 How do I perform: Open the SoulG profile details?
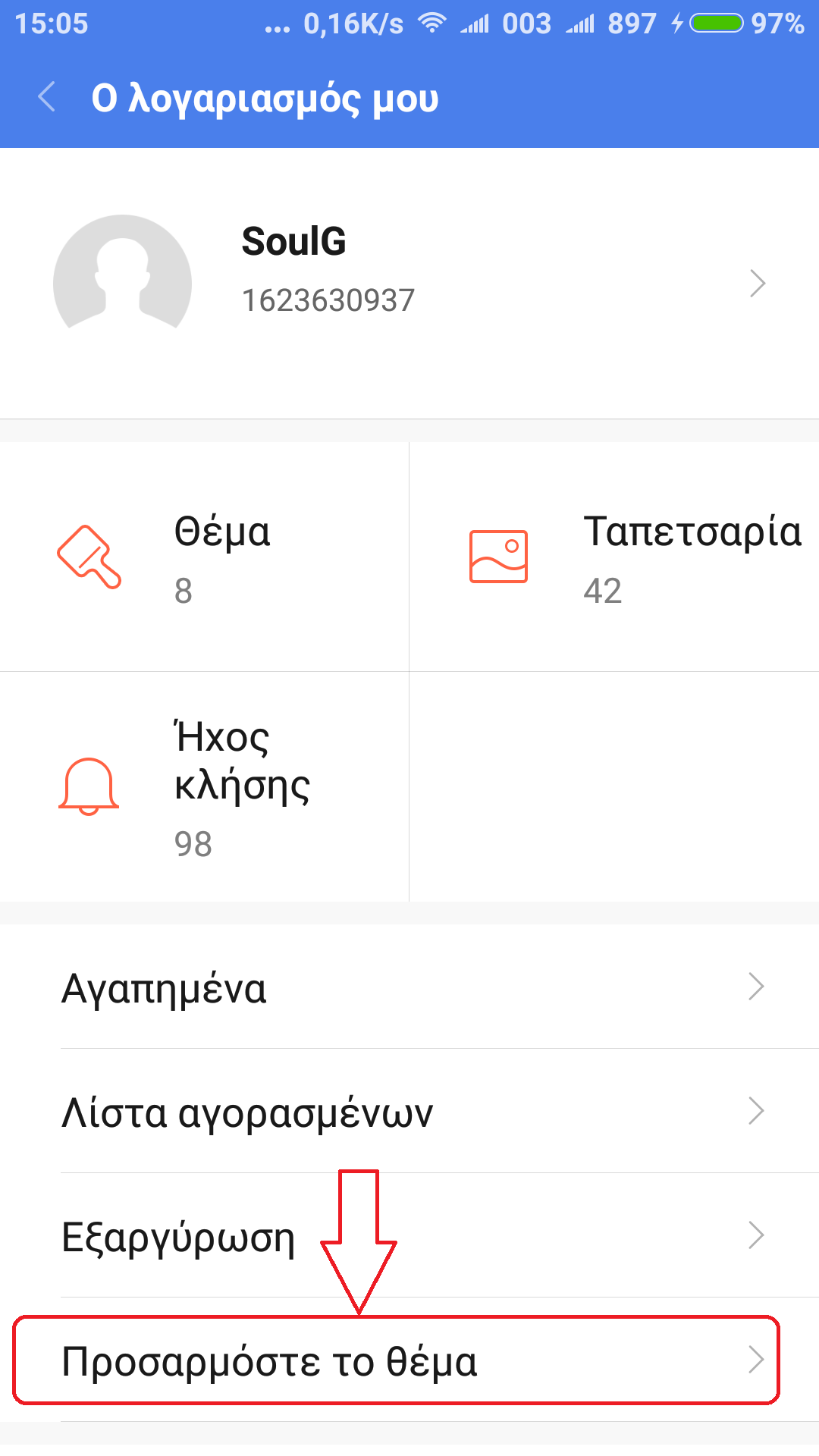pyautogui.click(x=409, y=283)
